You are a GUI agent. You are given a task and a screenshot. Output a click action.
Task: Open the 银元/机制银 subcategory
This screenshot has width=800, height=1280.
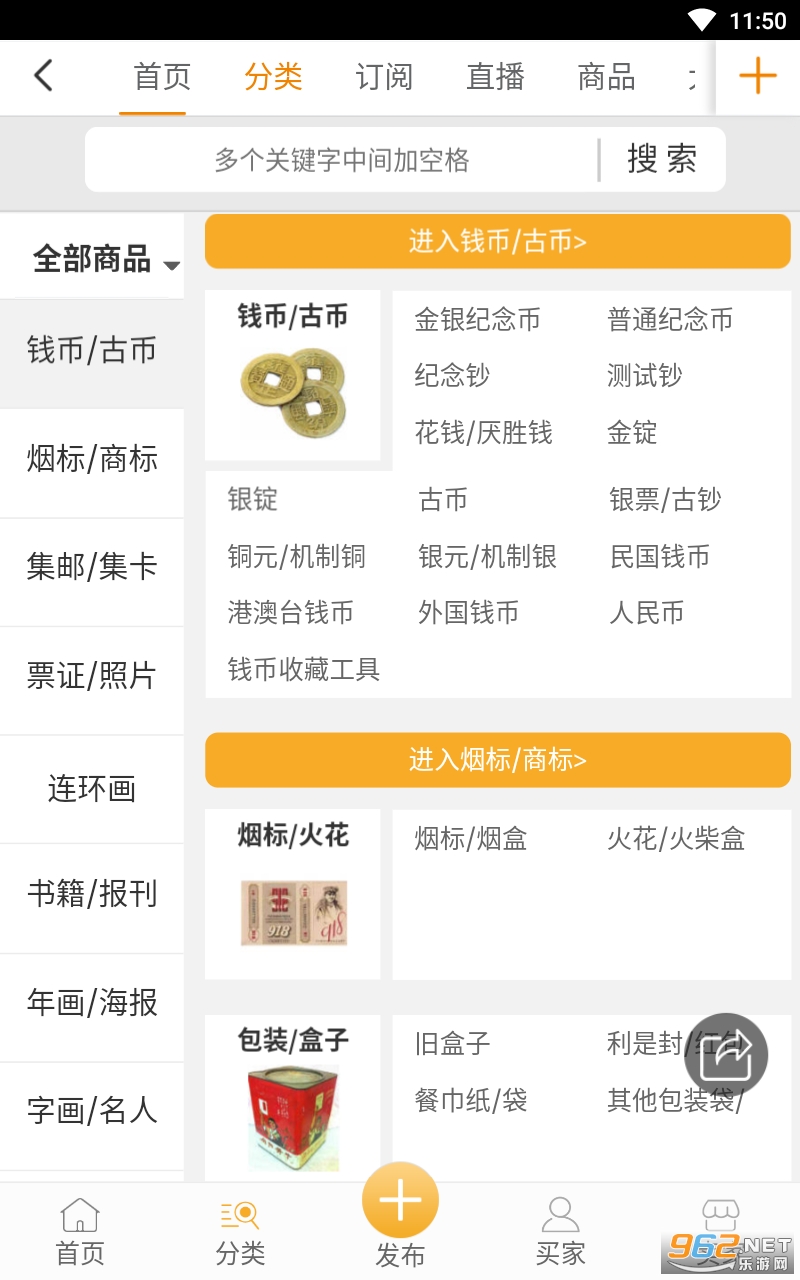pos(487,557)
